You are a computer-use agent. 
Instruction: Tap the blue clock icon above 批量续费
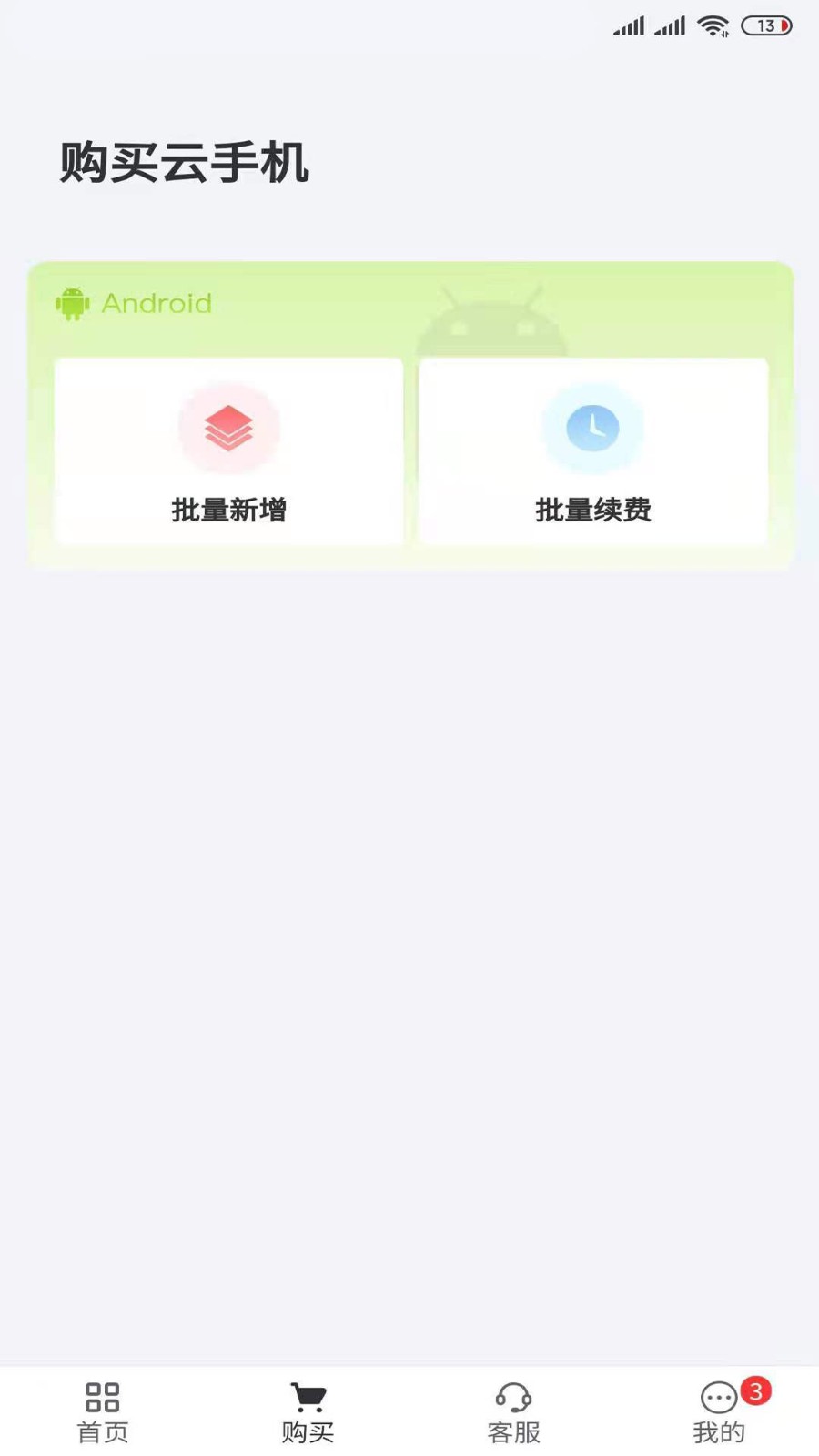click(x=592, y=428)
